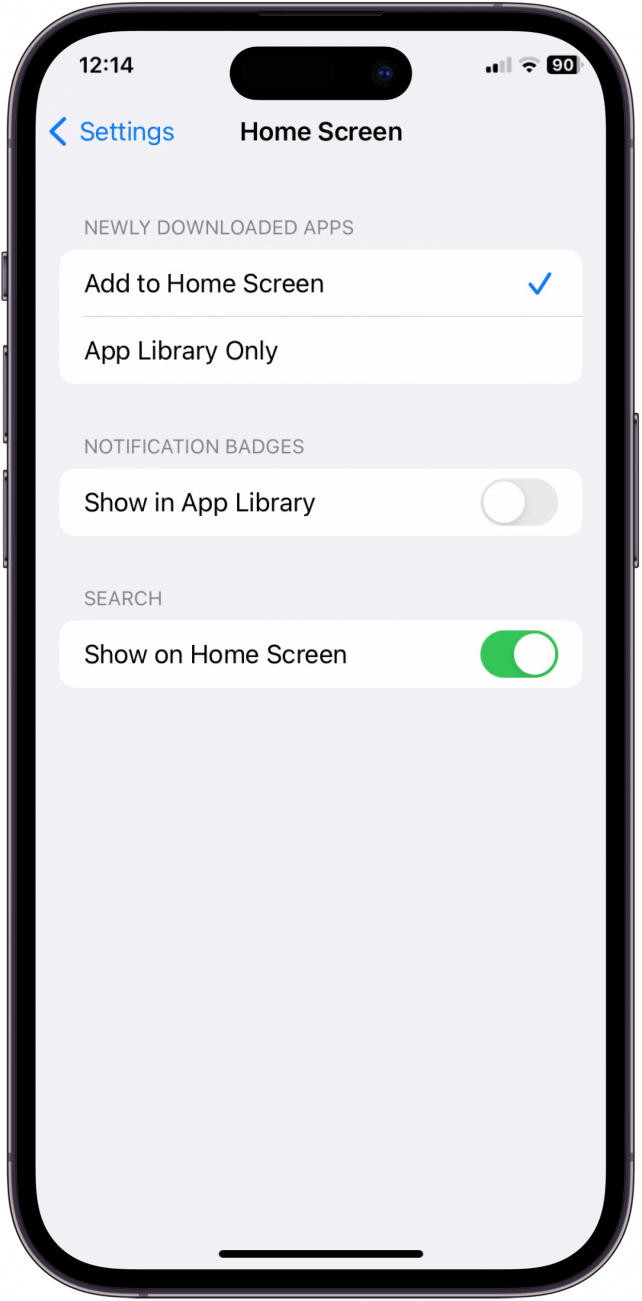Go back to Settings
The image size is (642, 1301).
pyautogui.click(x=112, y=132)
